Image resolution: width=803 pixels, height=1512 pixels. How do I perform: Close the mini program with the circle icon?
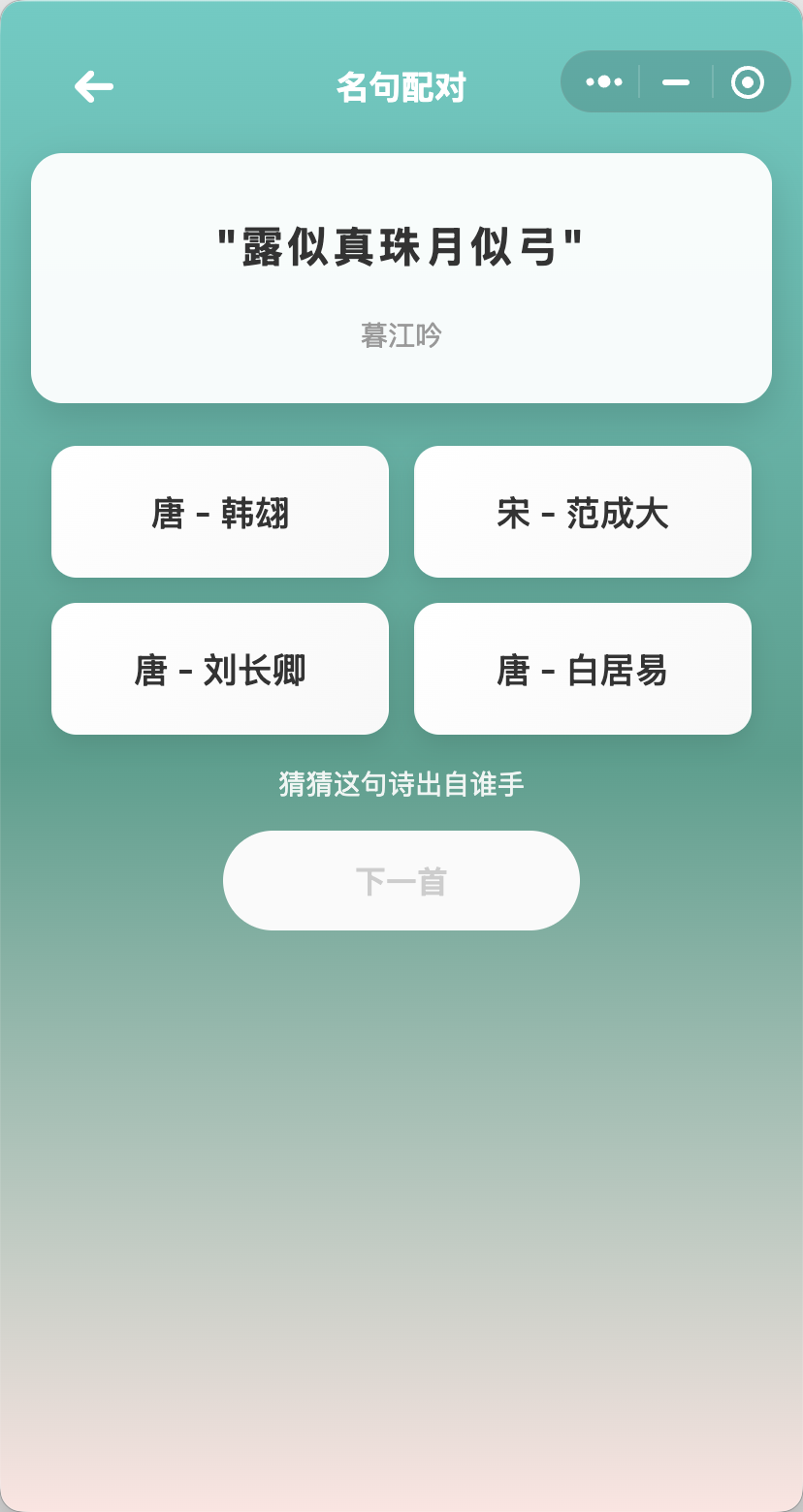point(747,82)
